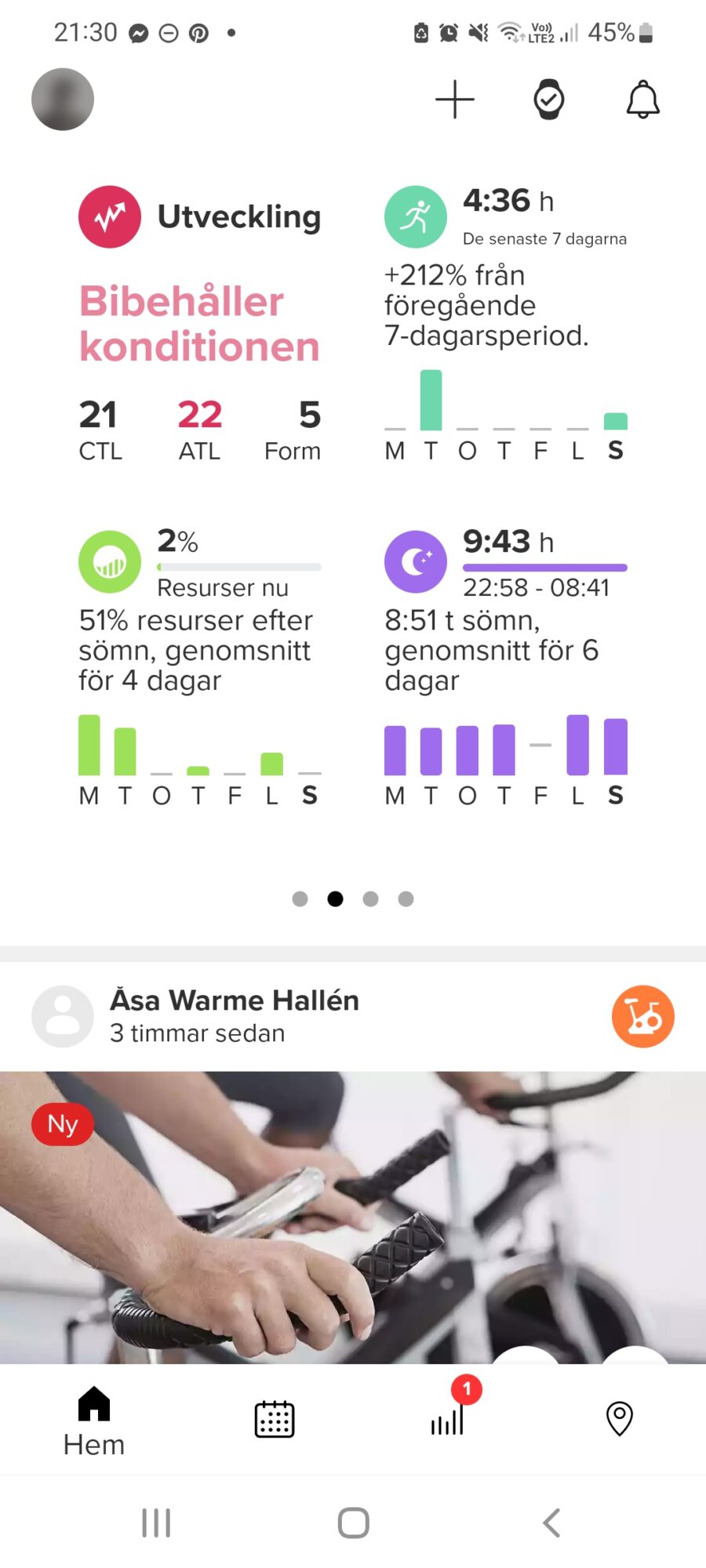The image size is (706, 1568).
Task: Open the profile avatar
Action: pos(63,100)
